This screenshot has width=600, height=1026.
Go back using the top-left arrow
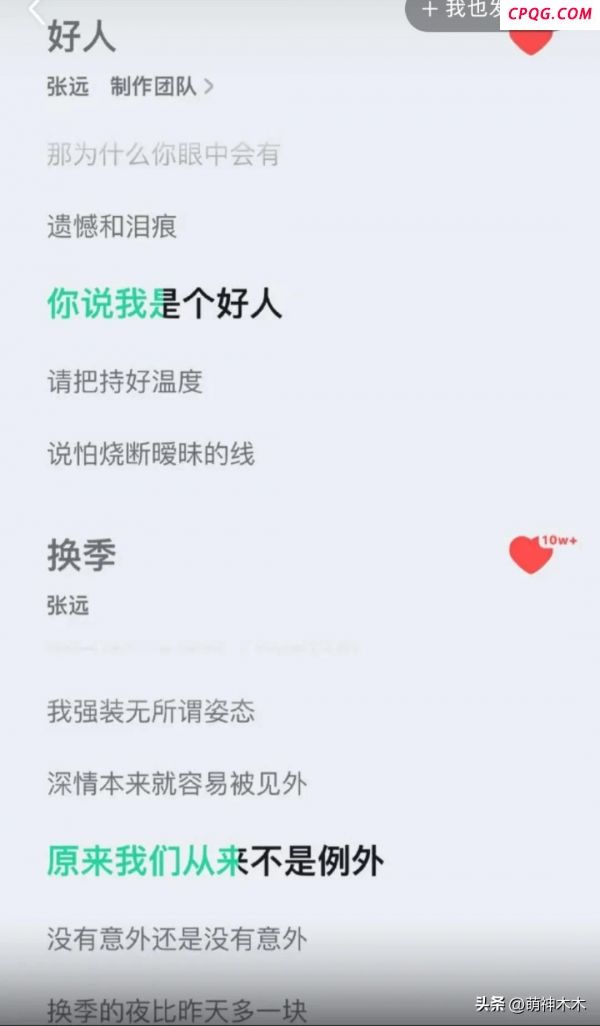(x=37, y=11)
